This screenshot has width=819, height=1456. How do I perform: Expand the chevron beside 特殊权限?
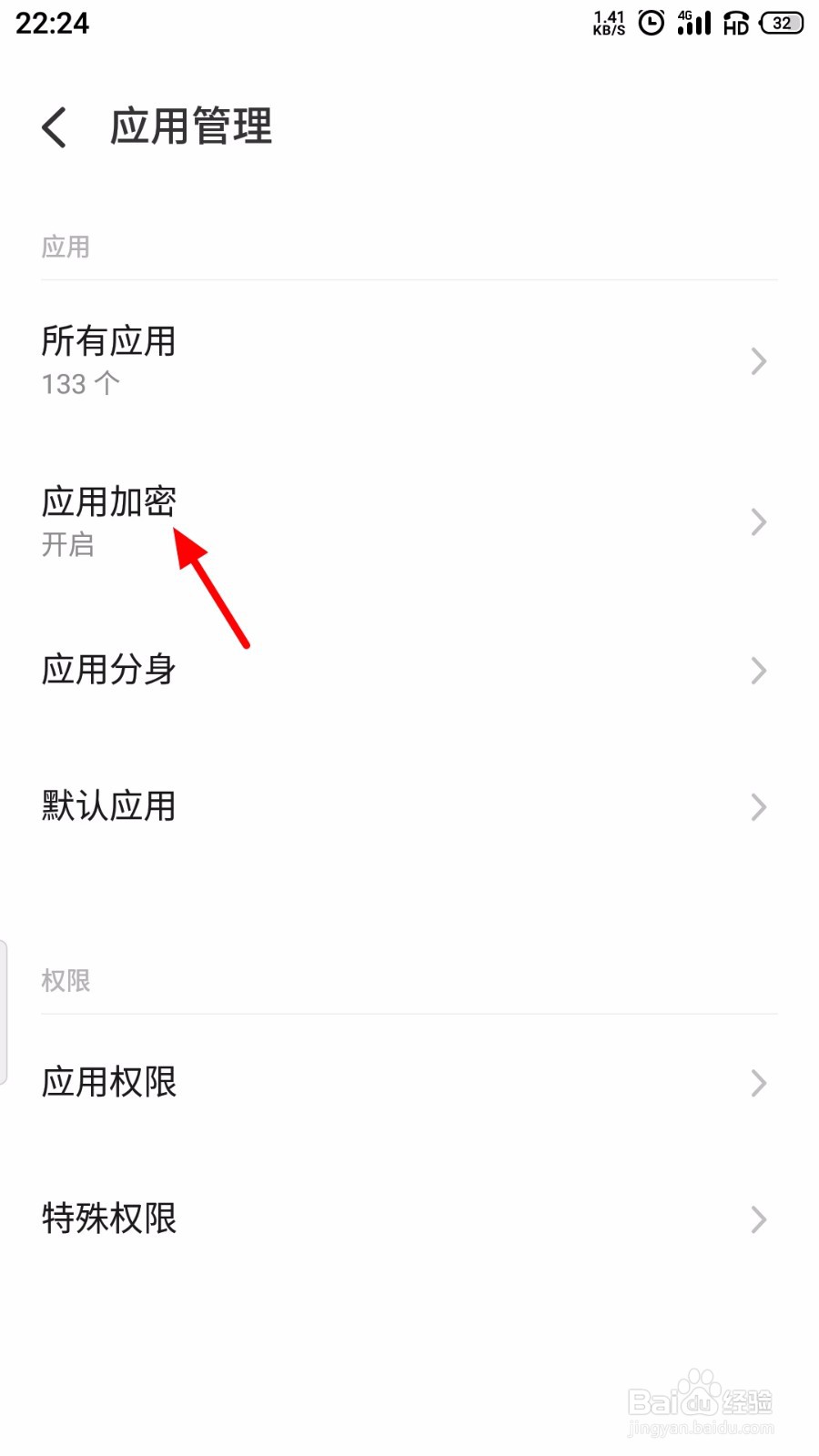coord(759,1219)
